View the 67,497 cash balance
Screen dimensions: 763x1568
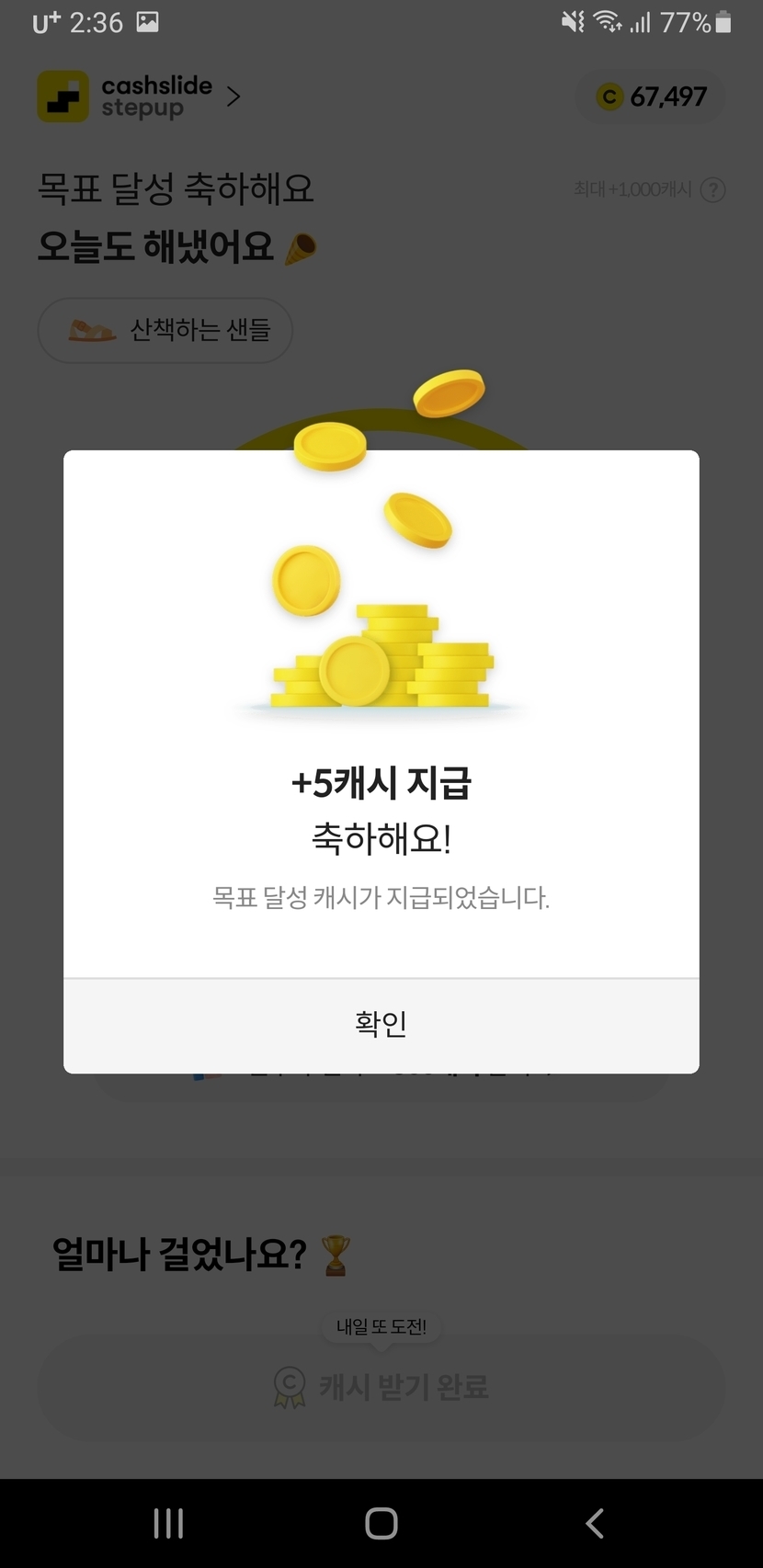(651, 97)
